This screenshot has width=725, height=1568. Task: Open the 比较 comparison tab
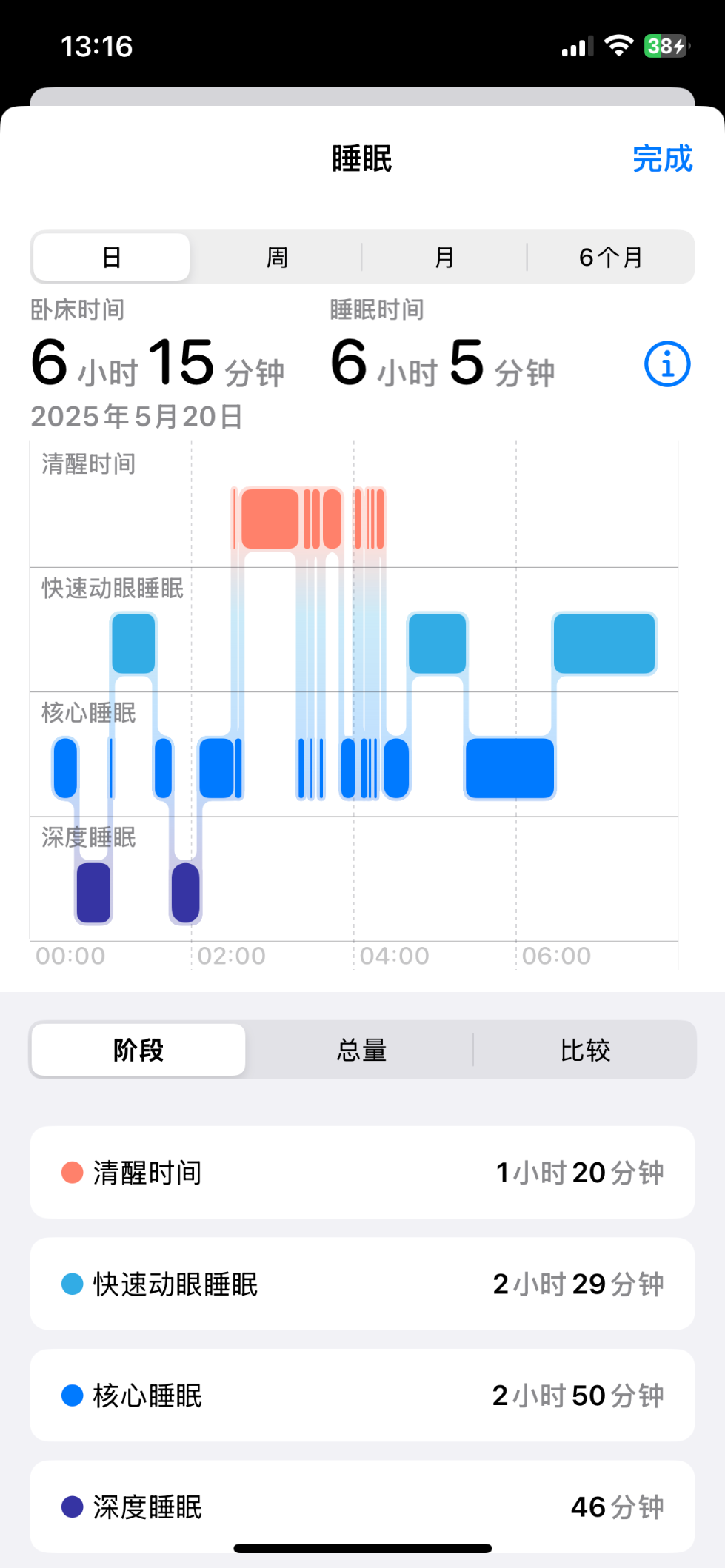pos(585,1050)
